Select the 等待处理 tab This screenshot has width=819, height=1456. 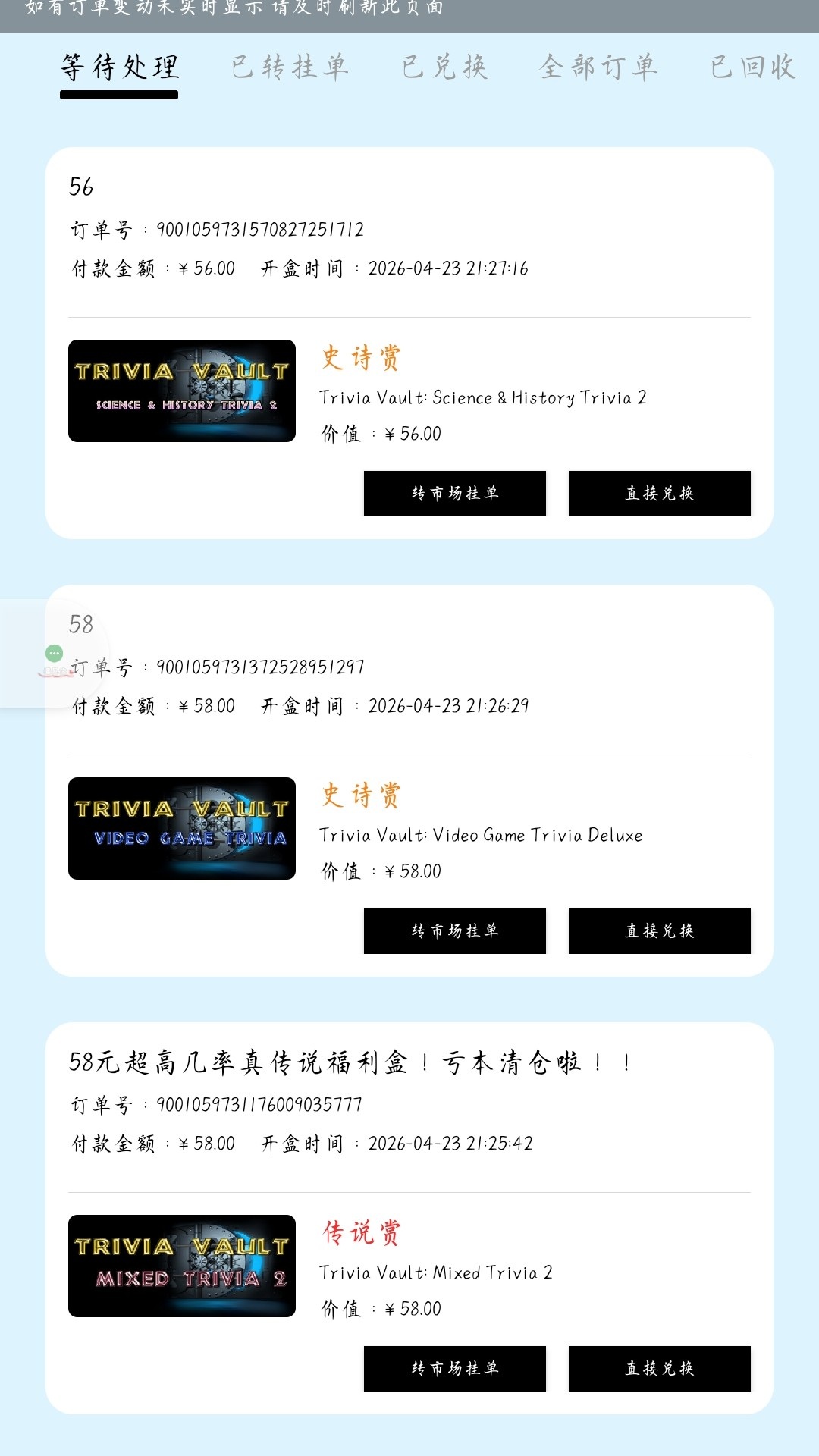pos(120,67)
